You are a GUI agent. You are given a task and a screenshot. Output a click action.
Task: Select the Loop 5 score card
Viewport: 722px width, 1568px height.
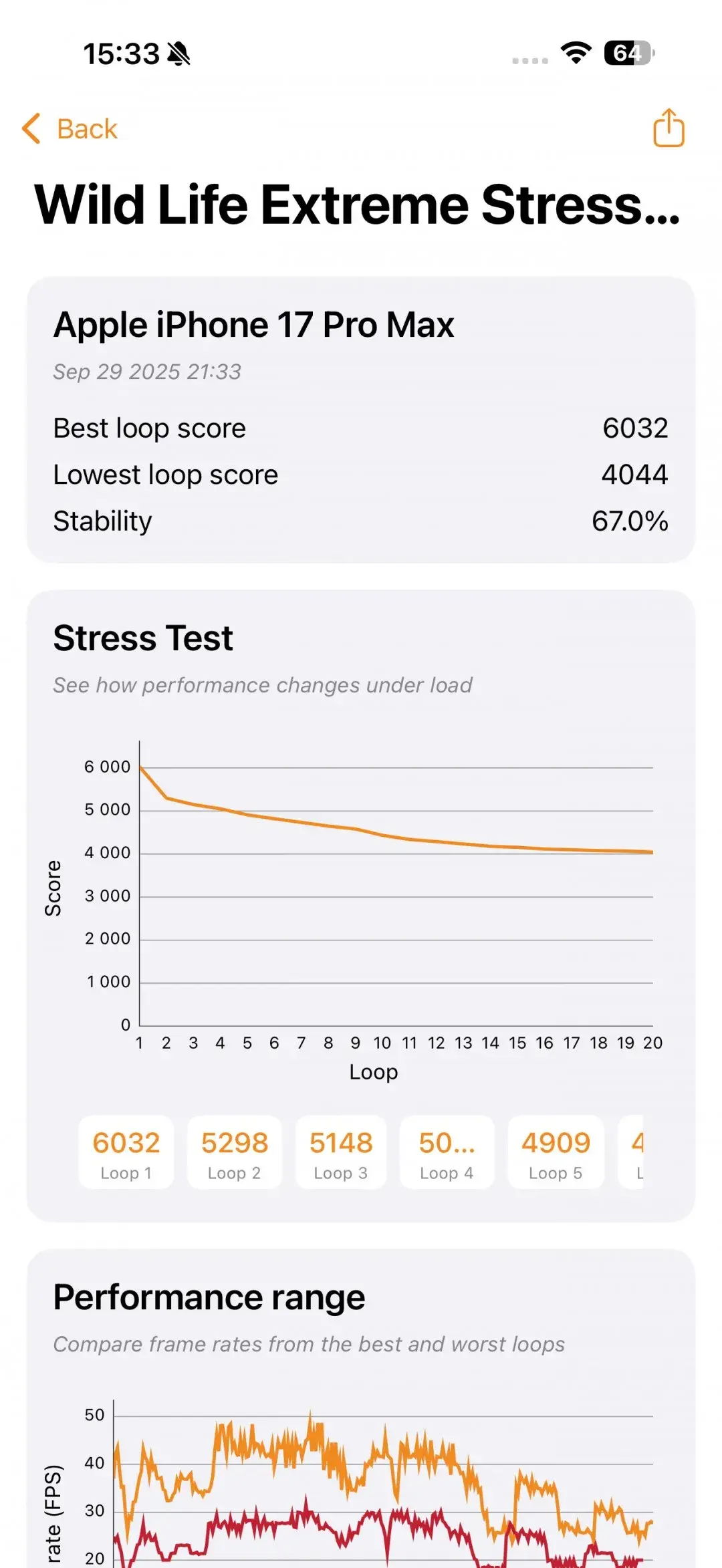point(556,1153)
